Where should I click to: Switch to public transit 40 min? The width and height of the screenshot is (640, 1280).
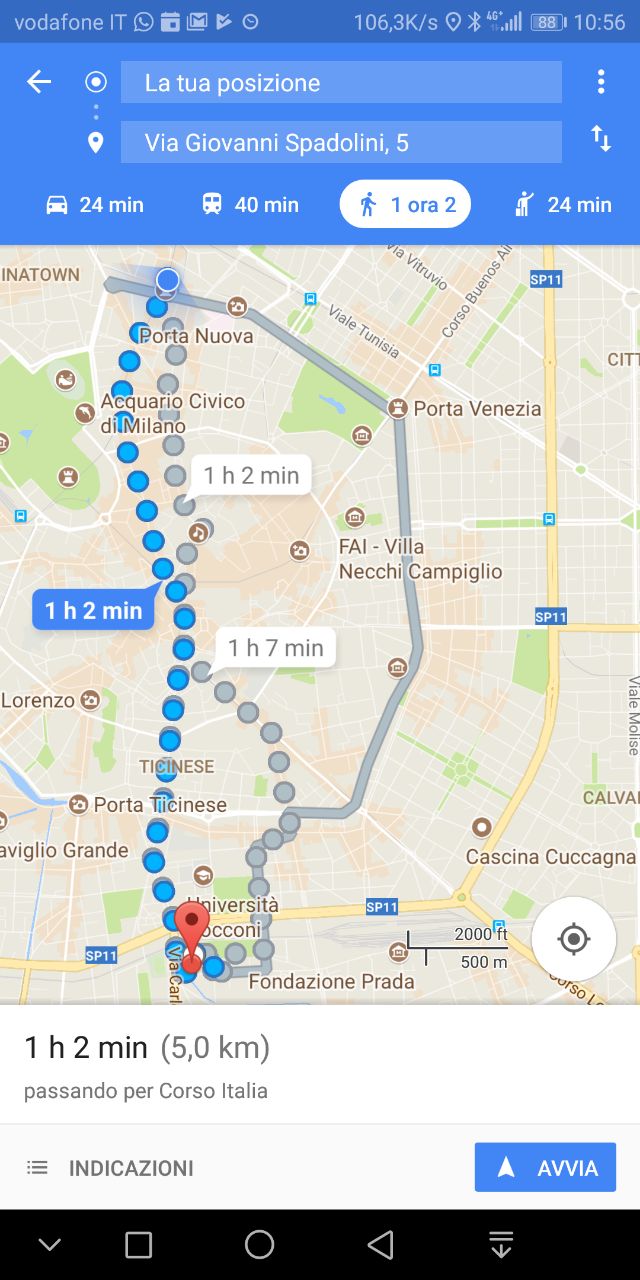(249, 205)
